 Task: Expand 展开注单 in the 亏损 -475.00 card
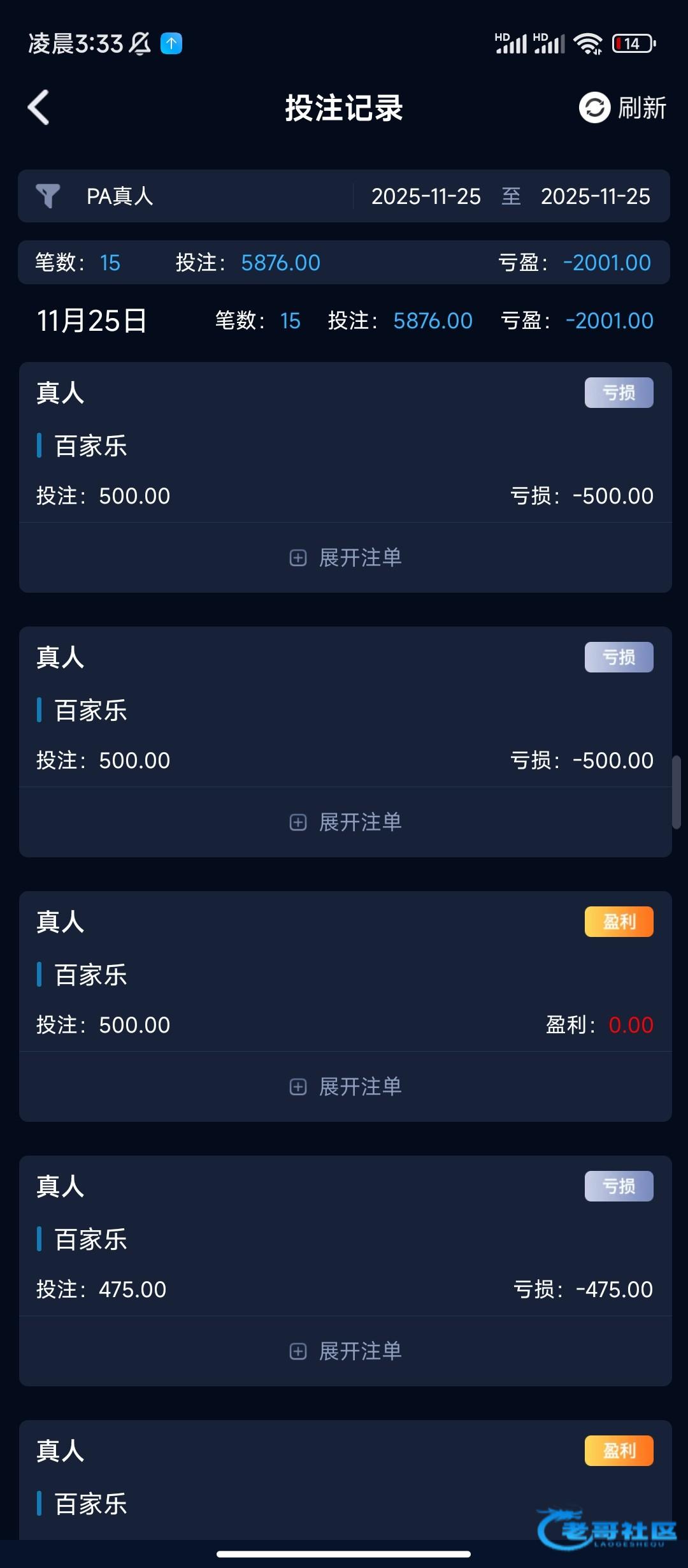click(345, 1351)
